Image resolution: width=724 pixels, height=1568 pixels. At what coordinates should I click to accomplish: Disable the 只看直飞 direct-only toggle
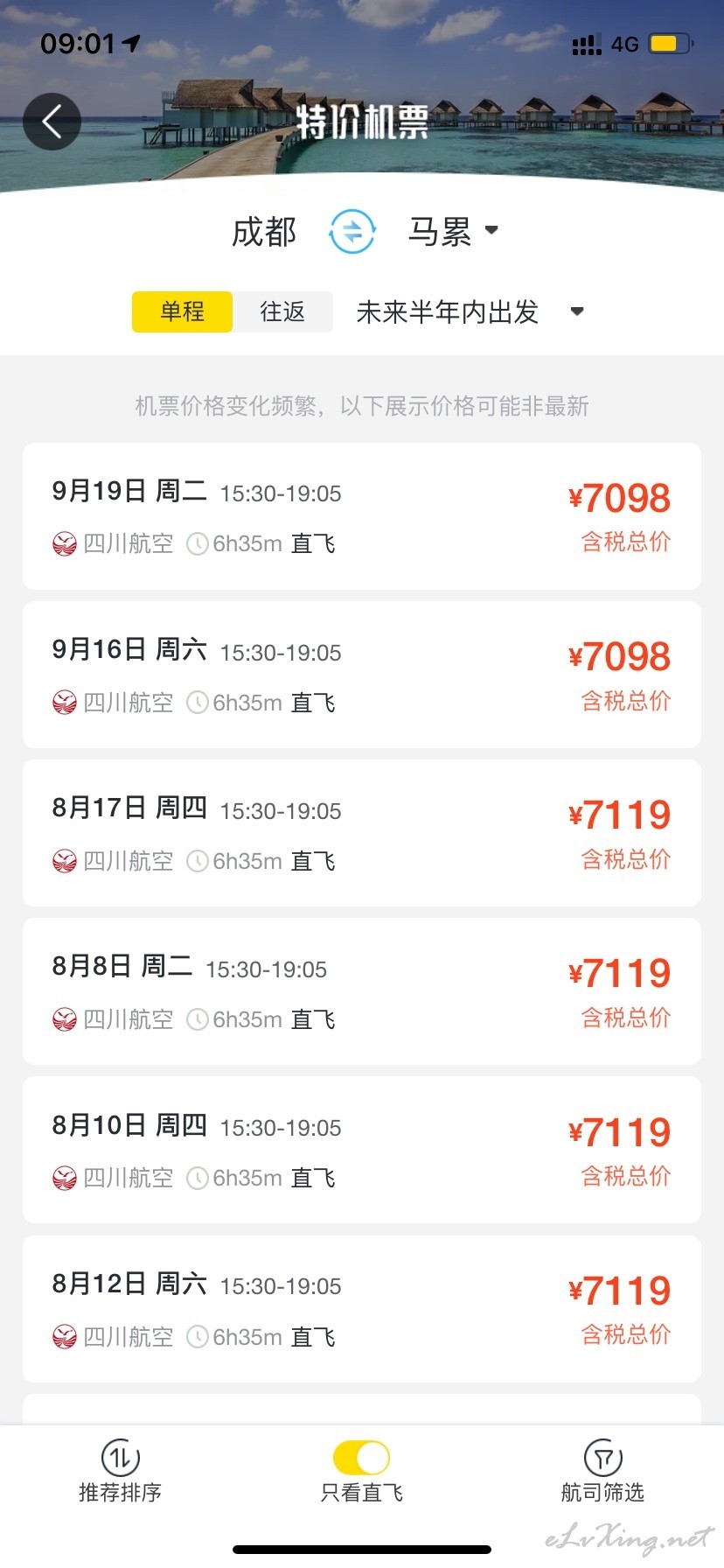coord(362,1458)
